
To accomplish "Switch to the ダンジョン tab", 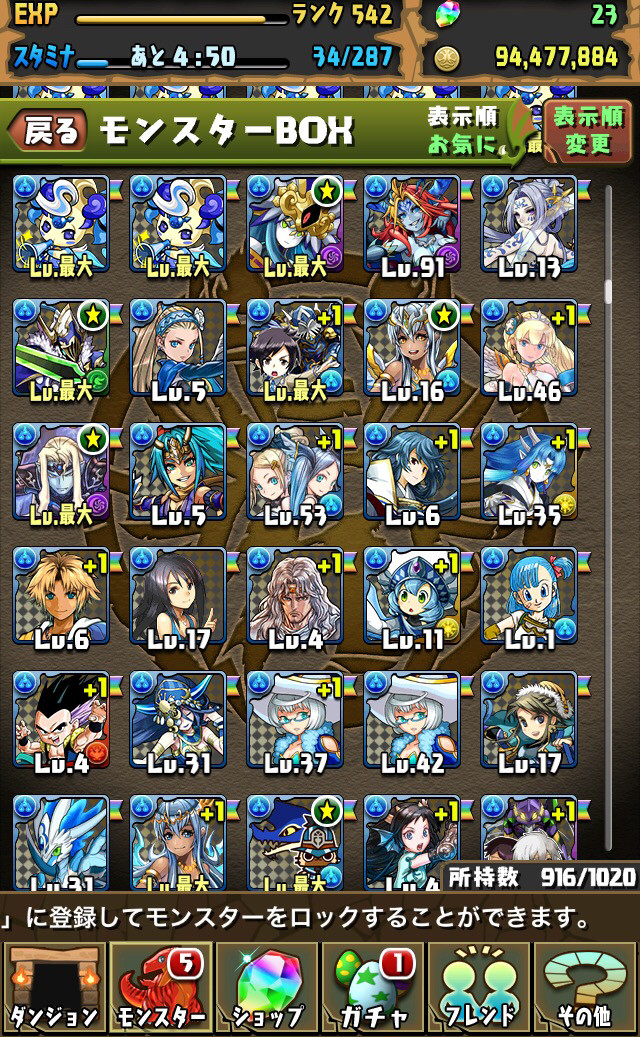I will 55,989.
